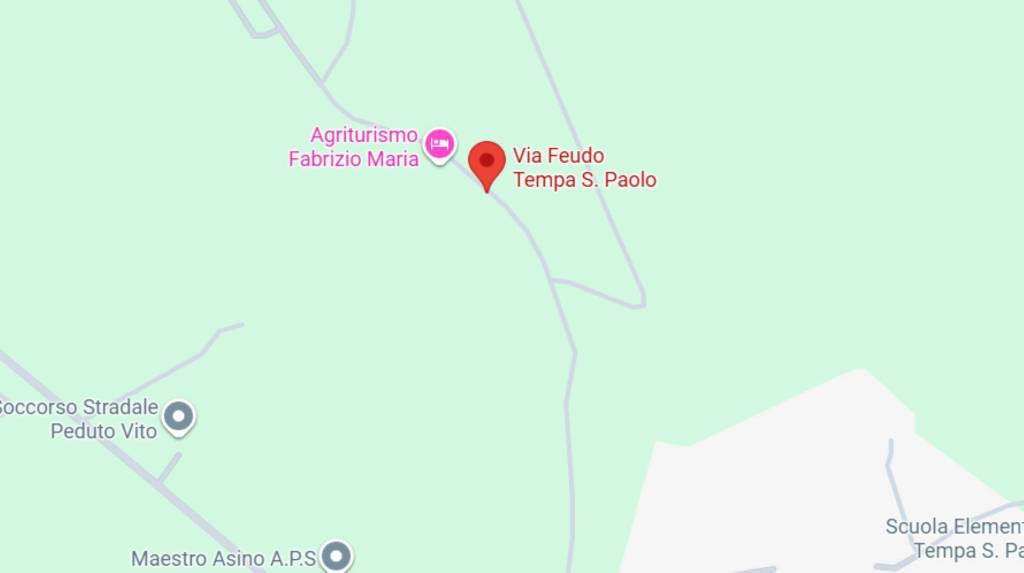Viewport: 1024px width, 573px height.
Task: Select the Soccorso Stradale Peduto Vito marker
Action: click(179, 416)
